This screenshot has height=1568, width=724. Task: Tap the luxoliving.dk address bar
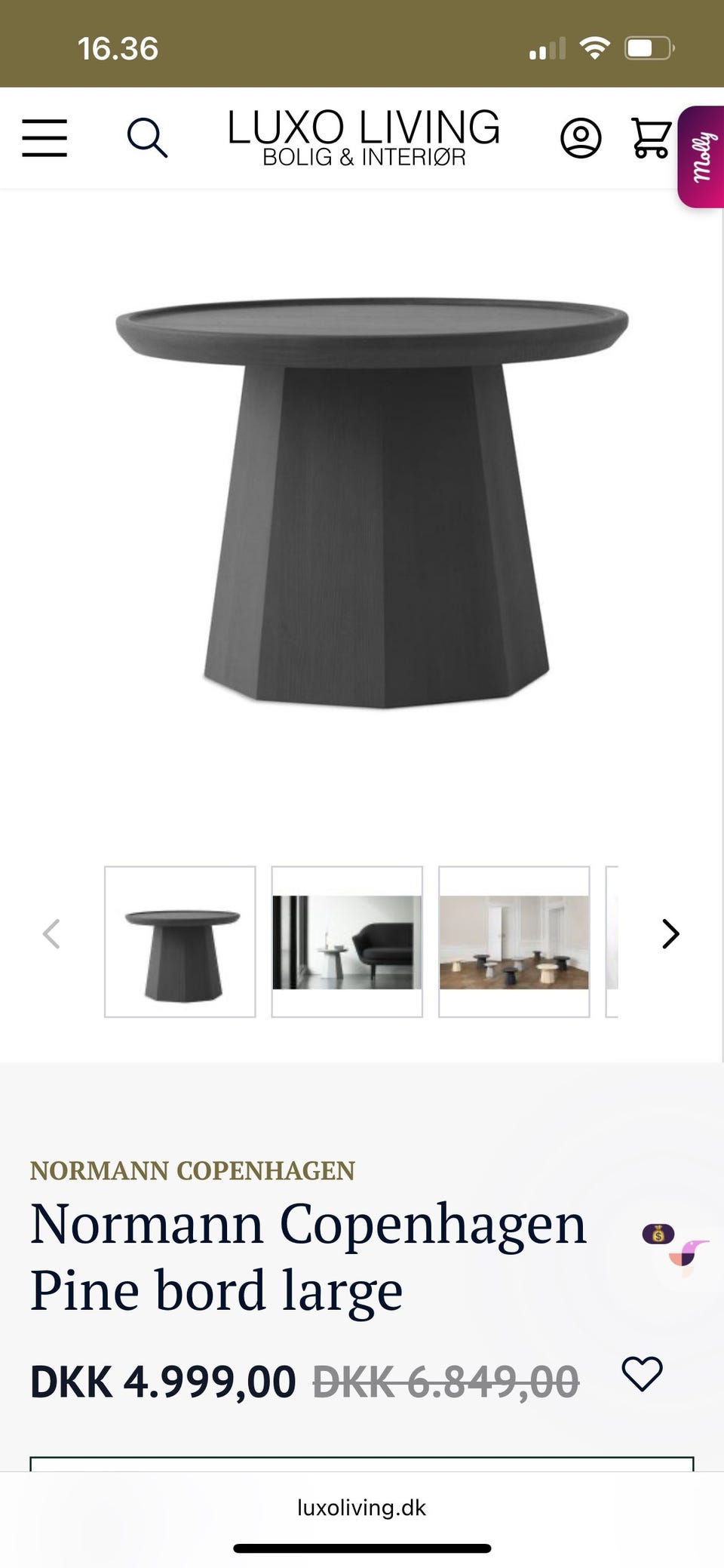(362, 1508)
